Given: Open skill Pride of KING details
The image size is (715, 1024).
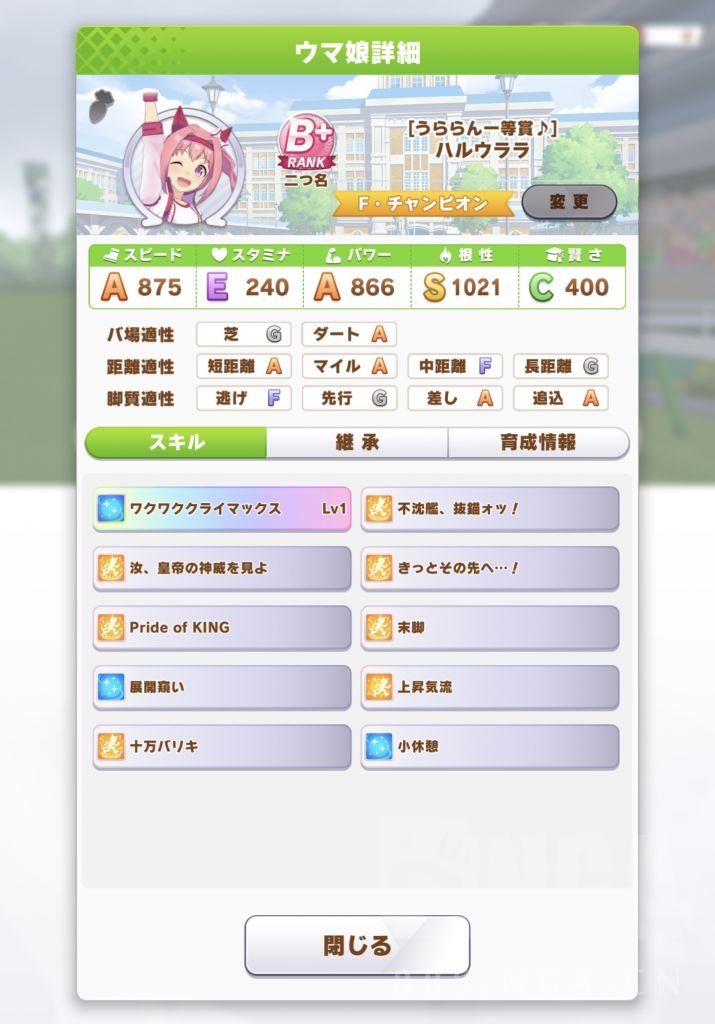Looking at the screenshot, I should (222, 627).
